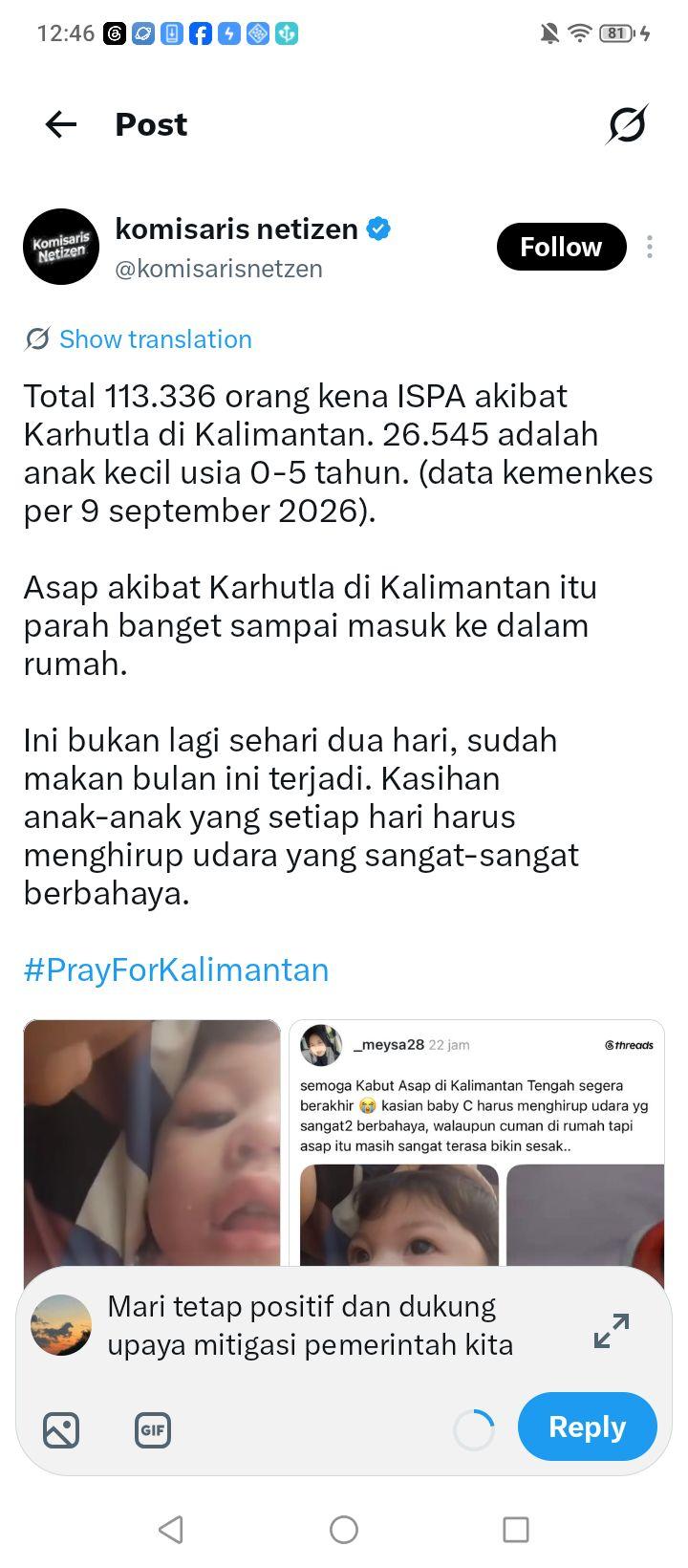Viewport: 688px width, 1568px height.
Task: Expand the reply composer to full screen
Action: [612, 1330]
